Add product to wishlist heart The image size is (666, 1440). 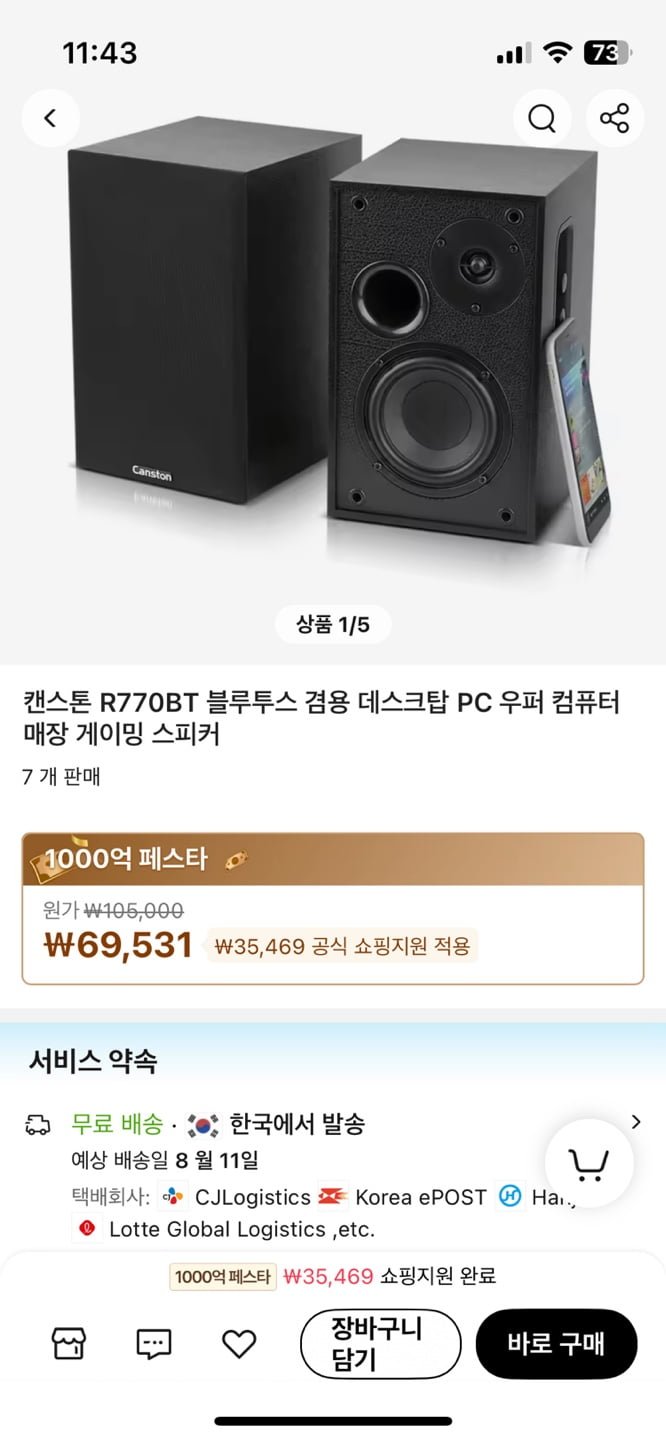tap(239, 1344)
